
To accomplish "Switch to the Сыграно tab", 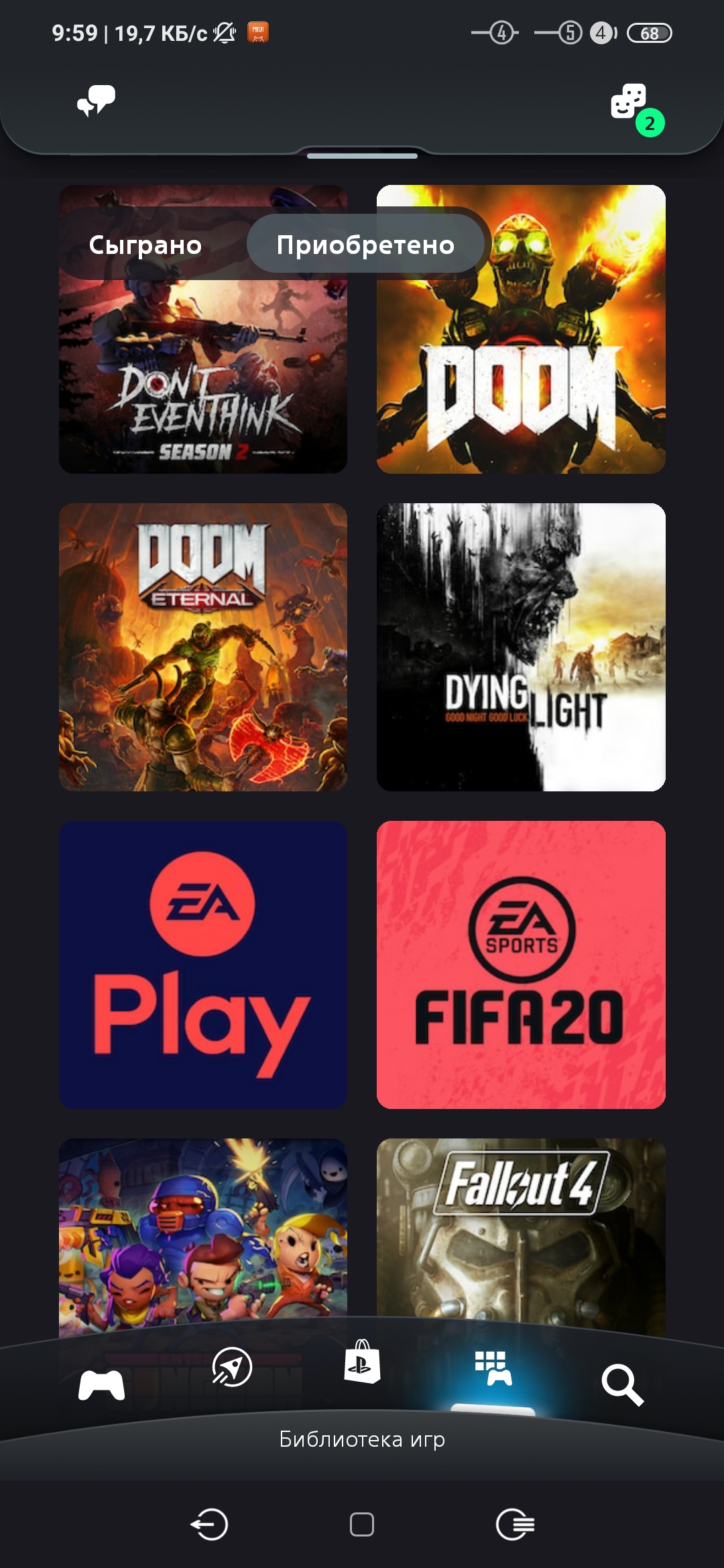I will (145, 245).
